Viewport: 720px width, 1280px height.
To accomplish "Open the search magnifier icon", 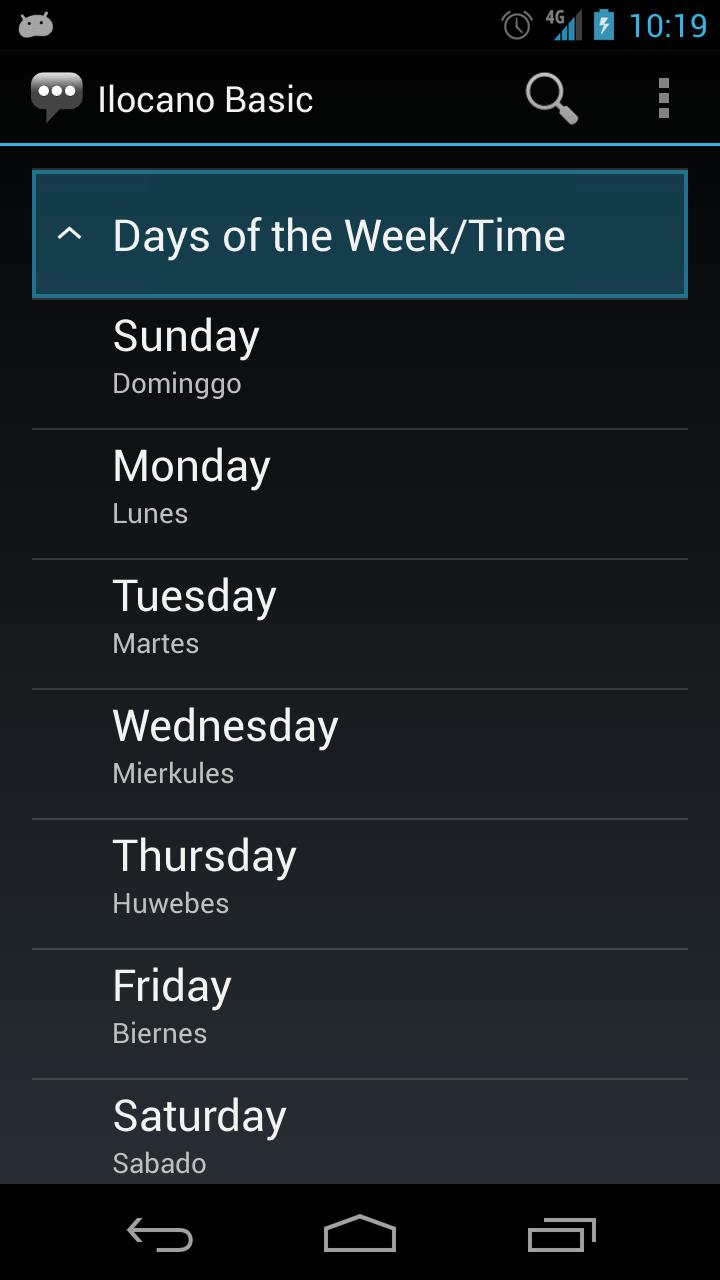I will click(551, 98).
